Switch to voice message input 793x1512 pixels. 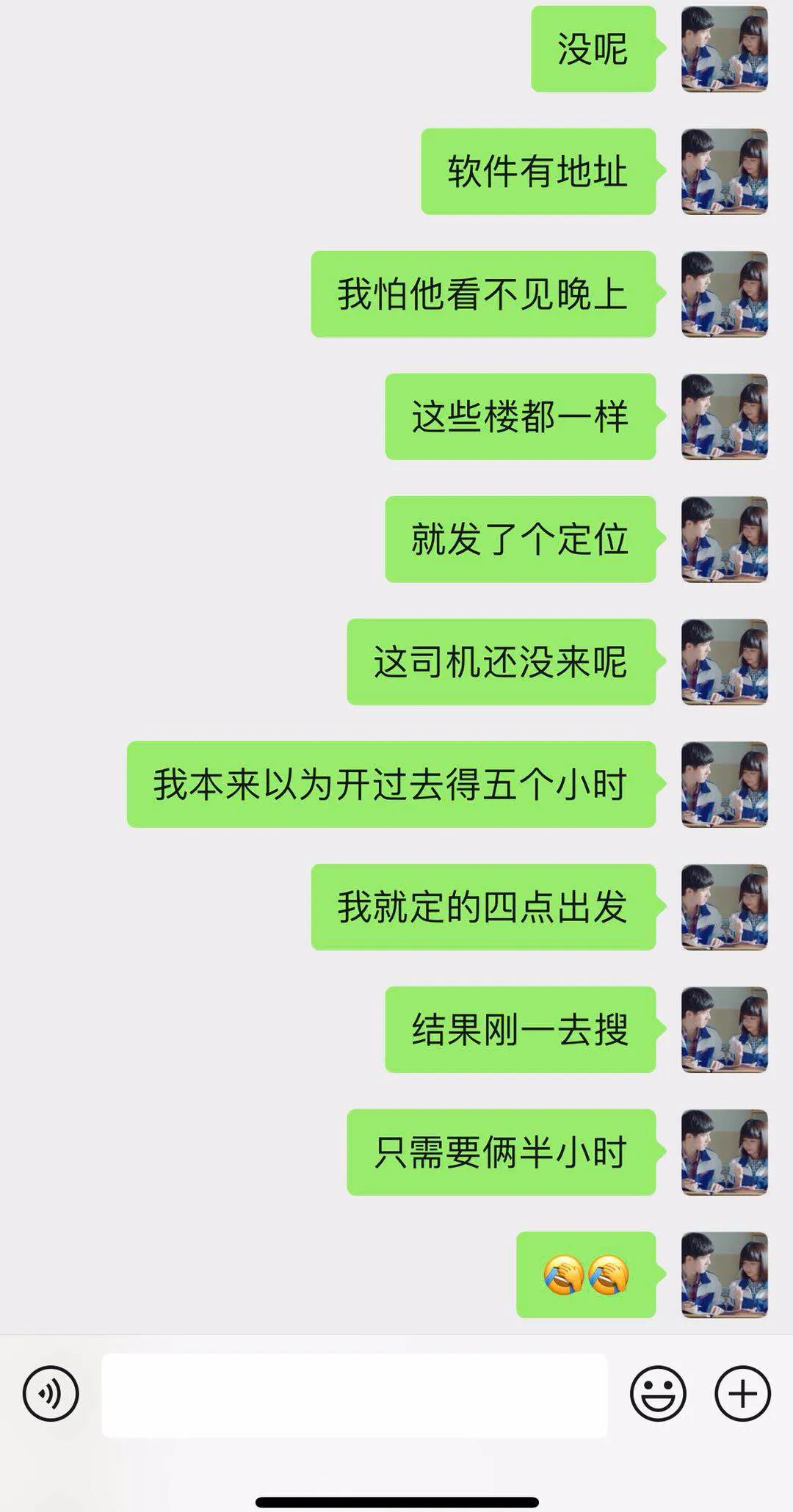pyautogui.click(x=51, y=1393)
